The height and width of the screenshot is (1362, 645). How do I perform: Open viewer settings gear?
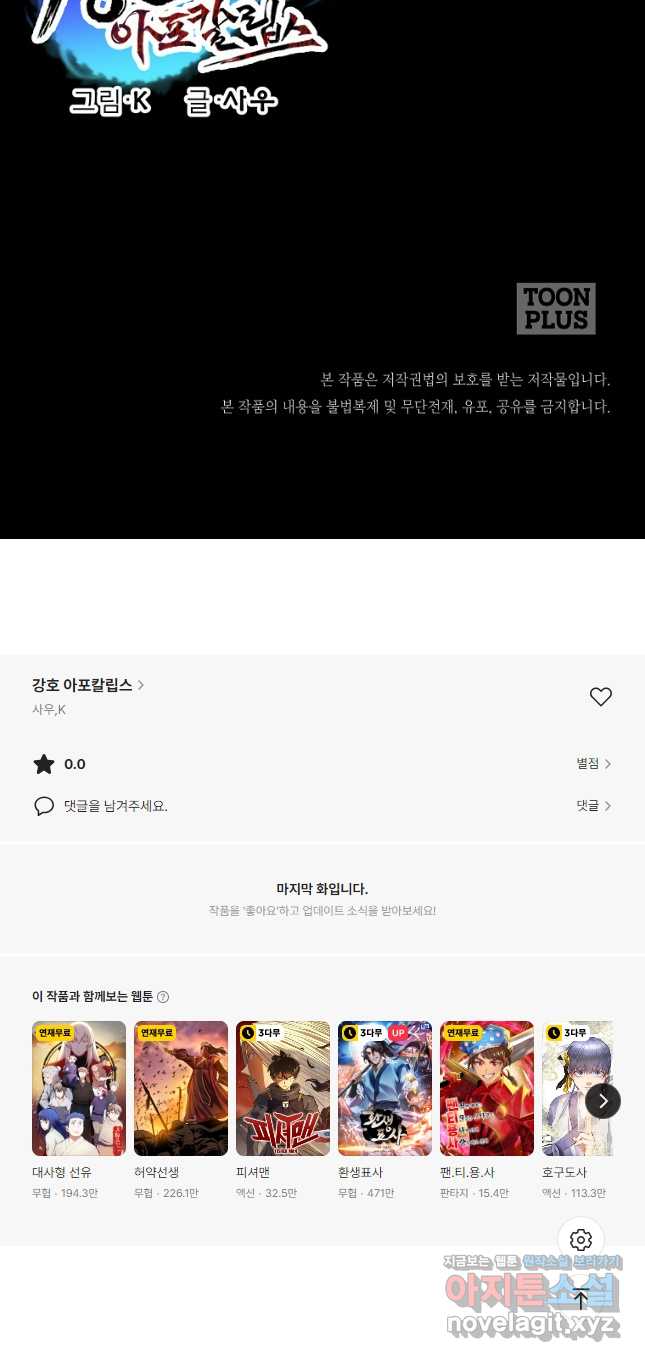point(581,1241)
